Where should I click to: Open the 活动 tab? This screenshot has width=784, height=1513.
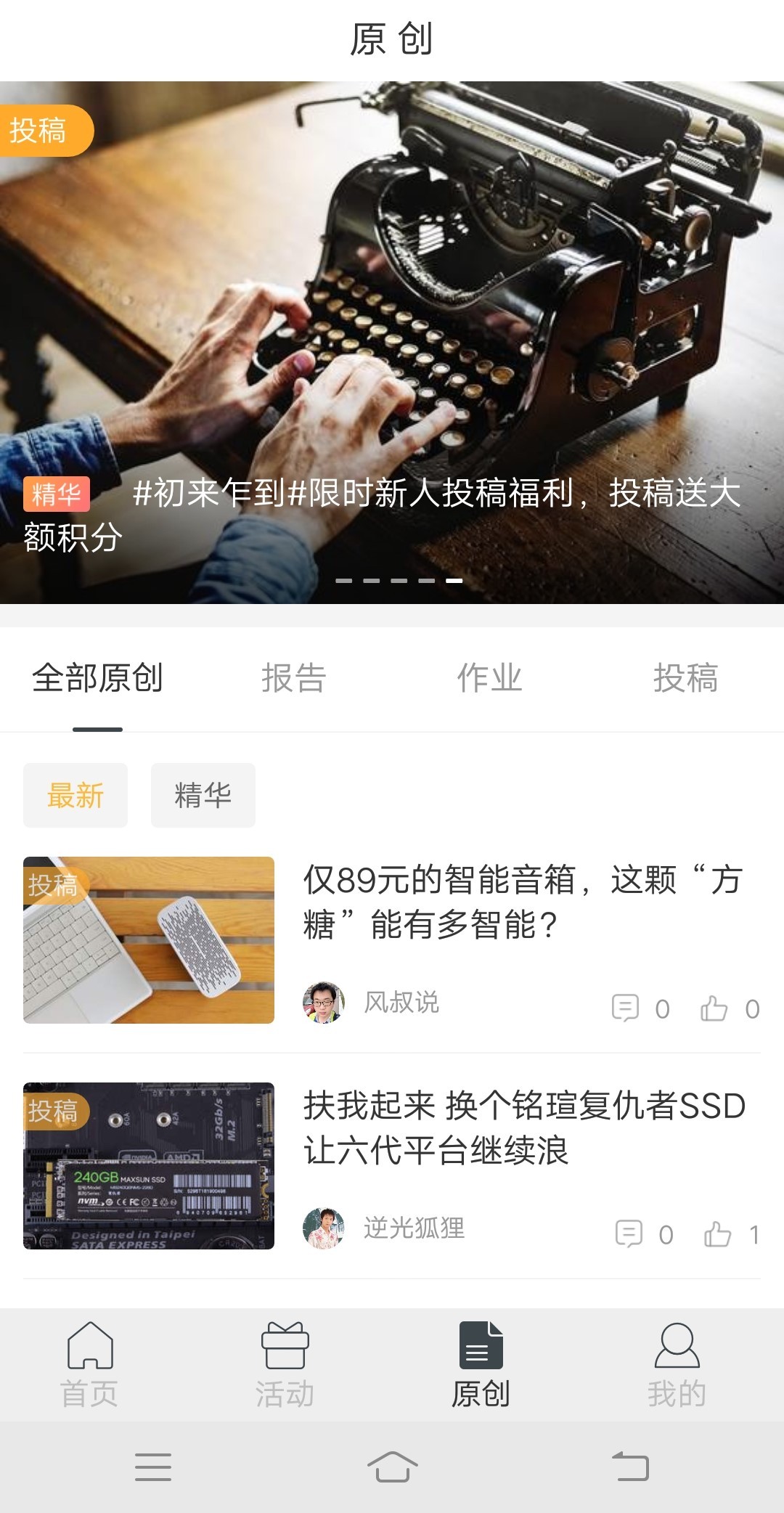coord(285,1365)
